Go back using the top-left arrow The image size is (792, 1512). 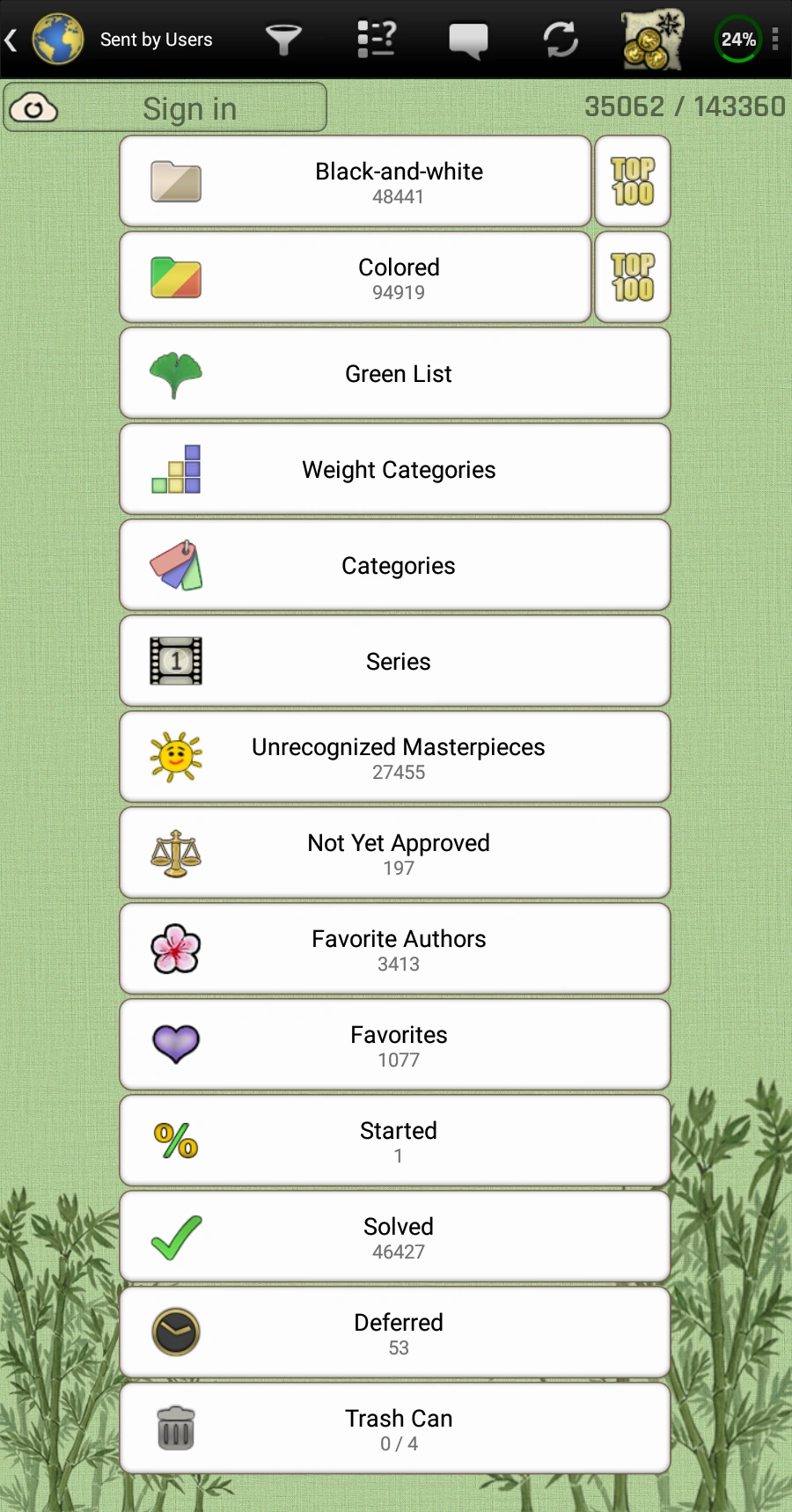point(12,40)
